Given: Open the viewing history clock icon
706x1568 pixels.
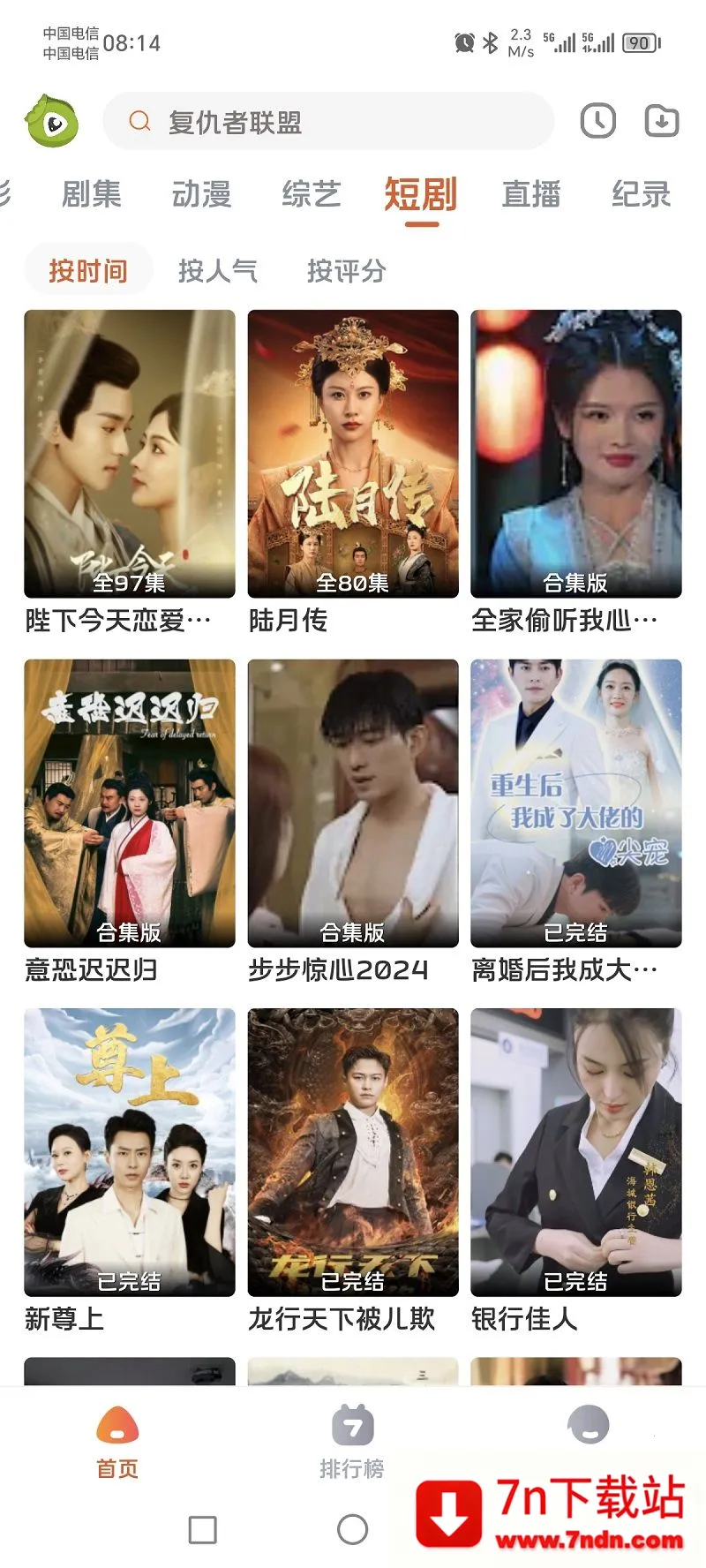Looking at the screenshot, I should (x=597, y=122).
